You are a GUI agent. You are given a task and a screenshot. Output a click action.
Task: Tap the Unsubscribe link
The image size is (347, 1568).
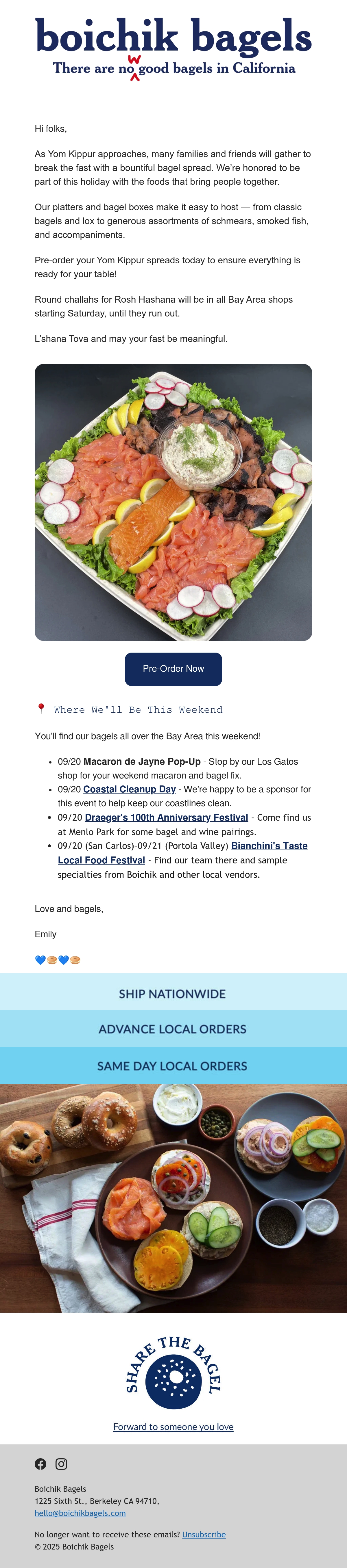click(204, 1535)
